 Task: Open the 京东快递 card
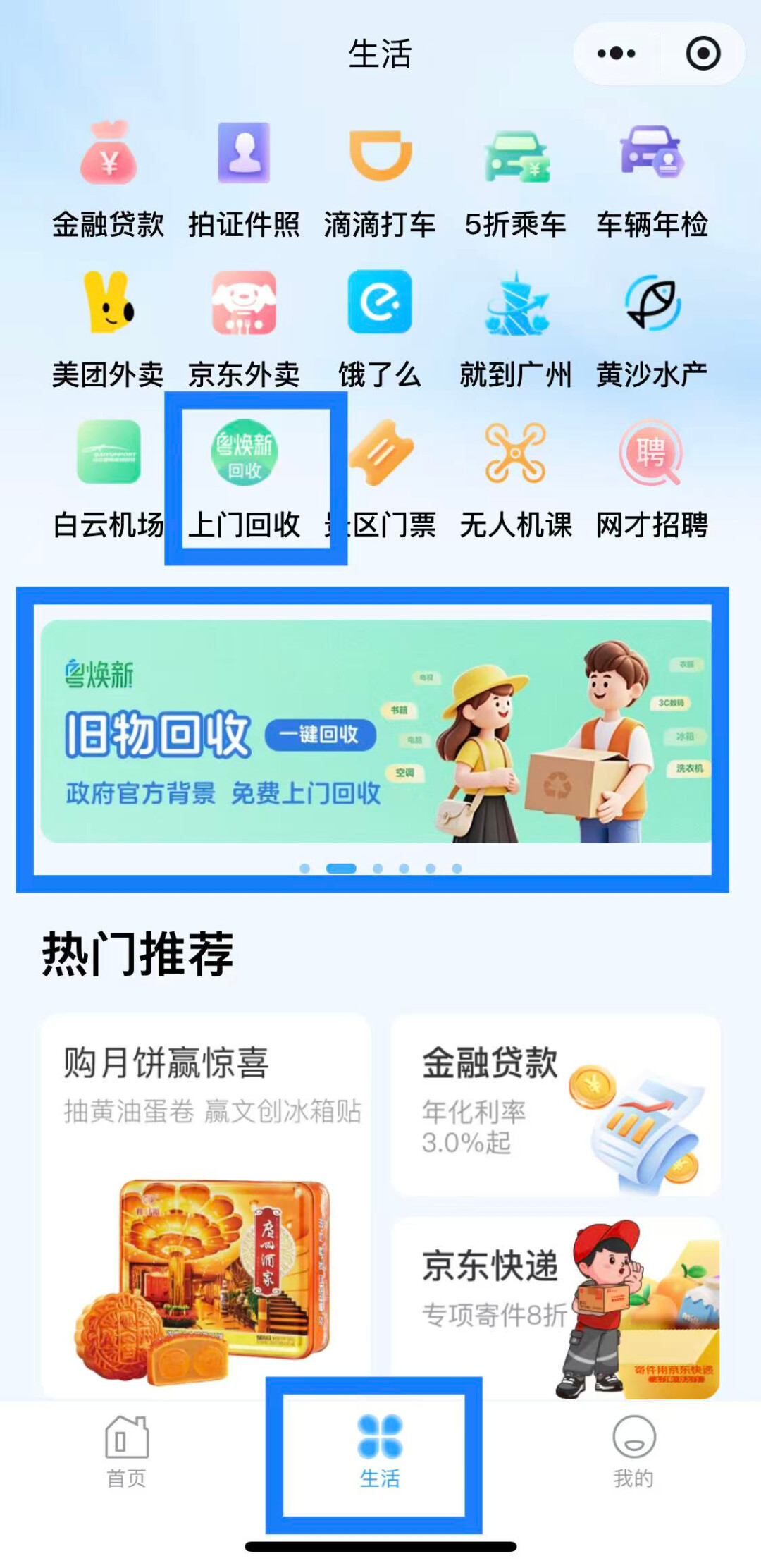click(x=555, y=1306)
